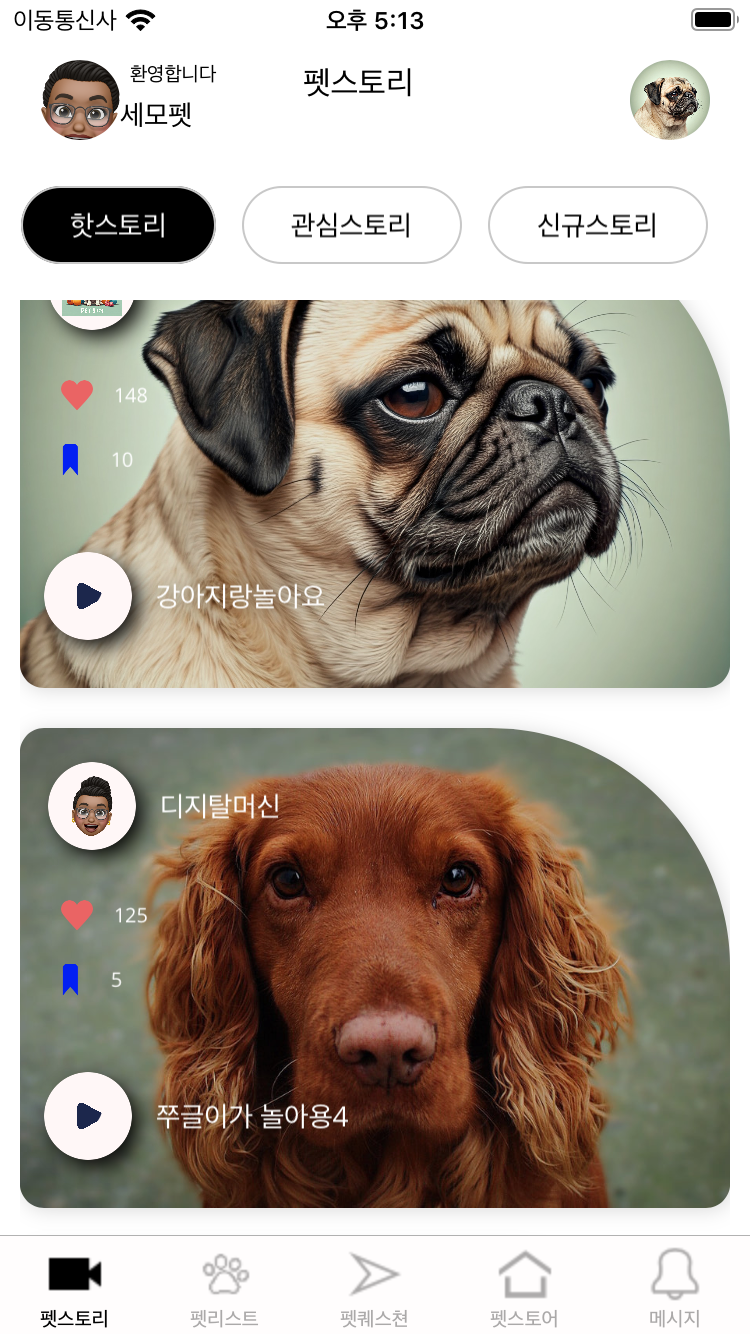Open the pug pet profile picture
The width and height of the screenshot is (750, 1334).
pyautogui.click(x=669, y=100)
